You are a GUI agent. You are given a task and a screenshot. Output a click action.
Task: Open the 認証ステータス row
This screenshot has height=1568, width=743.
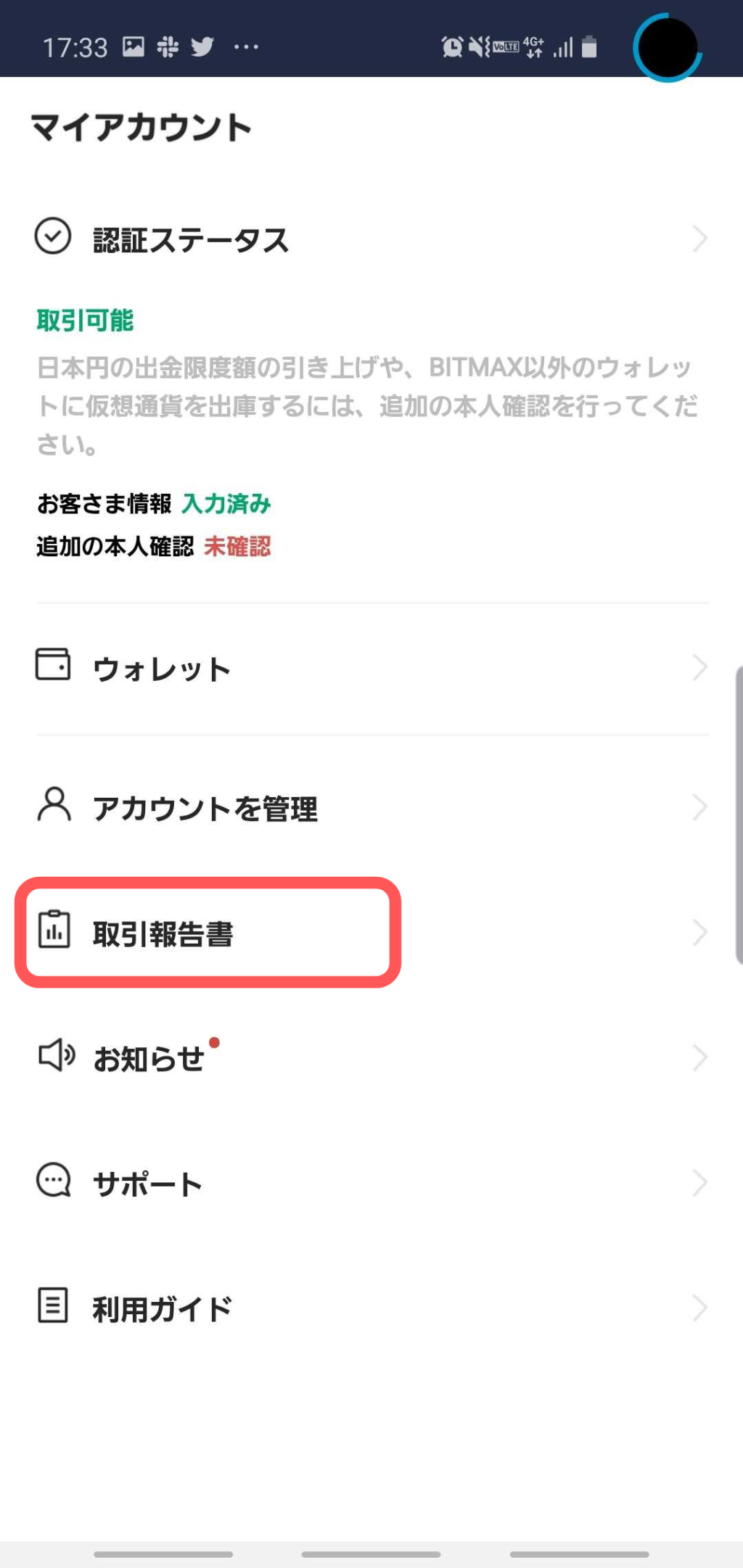pyautogui.click(x=371, y=239)
